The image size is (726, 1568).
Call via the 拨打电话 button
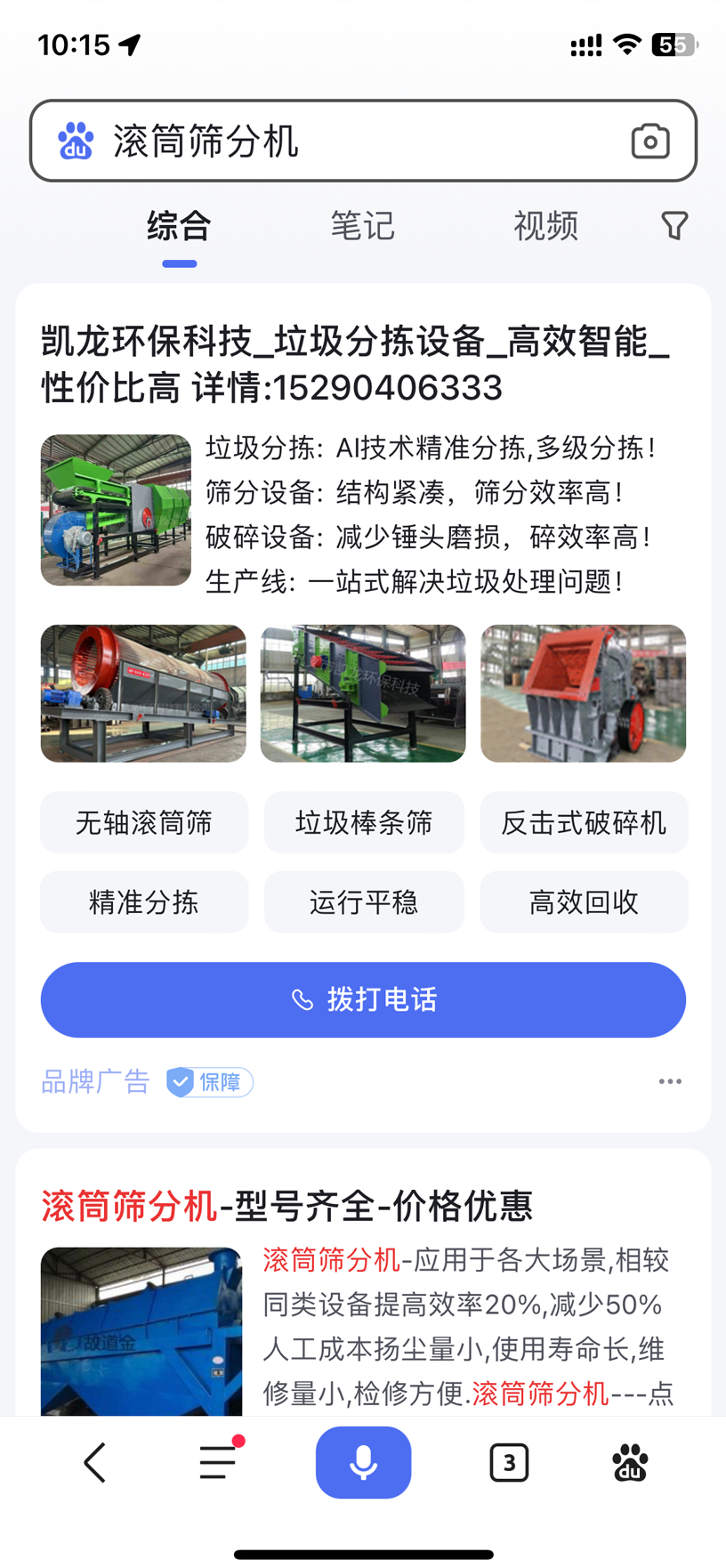pos(363,1000)
